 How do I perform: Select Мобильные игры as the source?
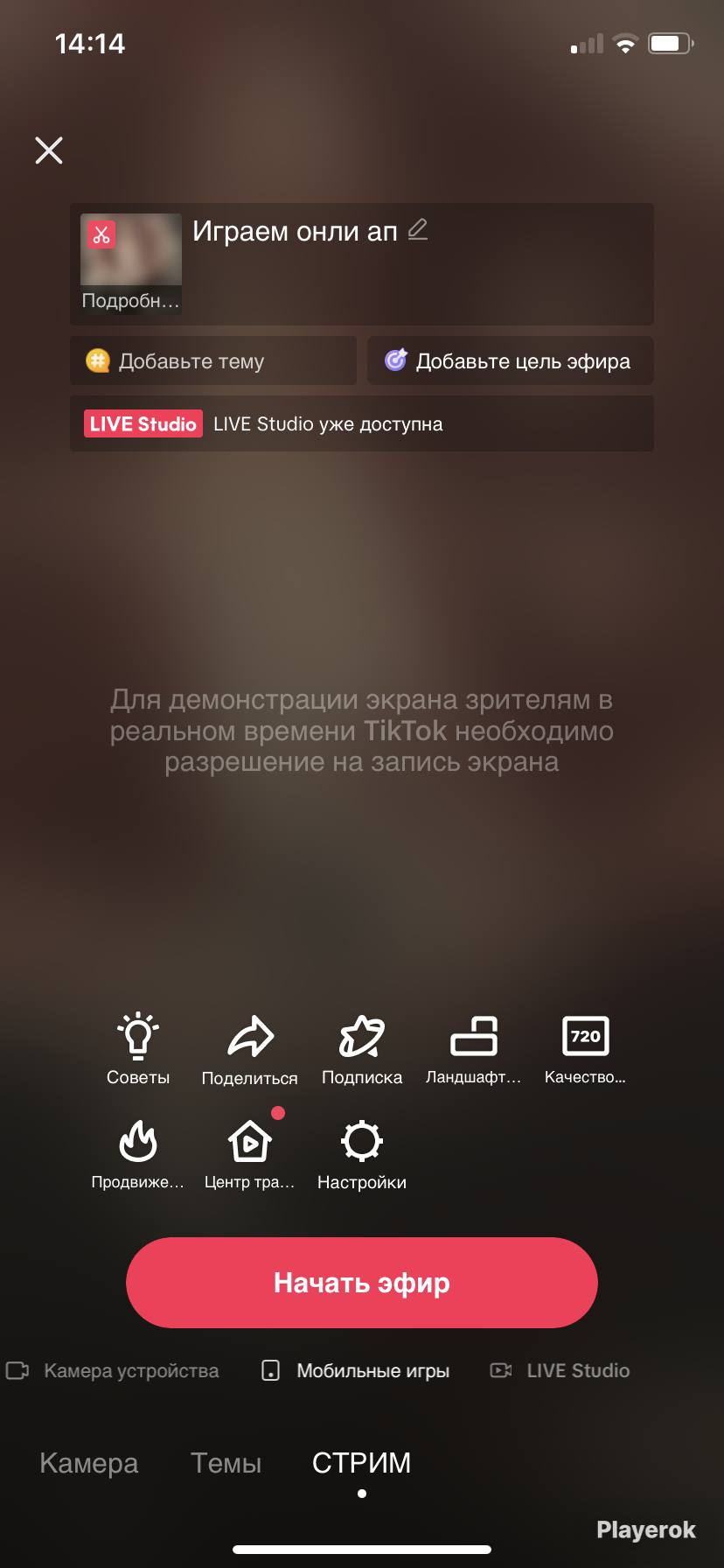point(356,1370)
